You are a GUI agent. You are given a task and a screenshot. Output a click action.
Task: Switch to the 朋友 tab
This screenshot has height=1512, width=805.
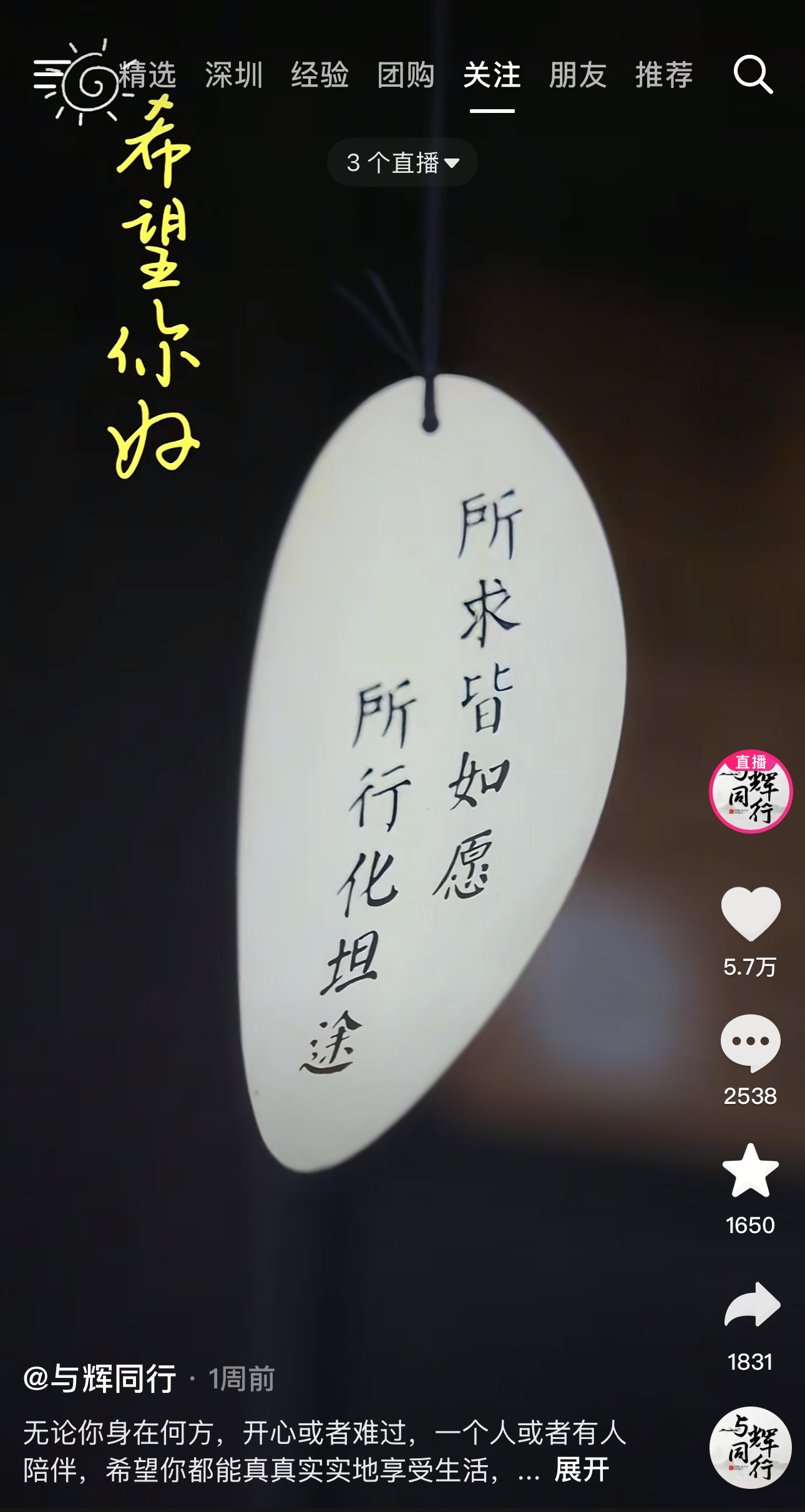[578, 75]
